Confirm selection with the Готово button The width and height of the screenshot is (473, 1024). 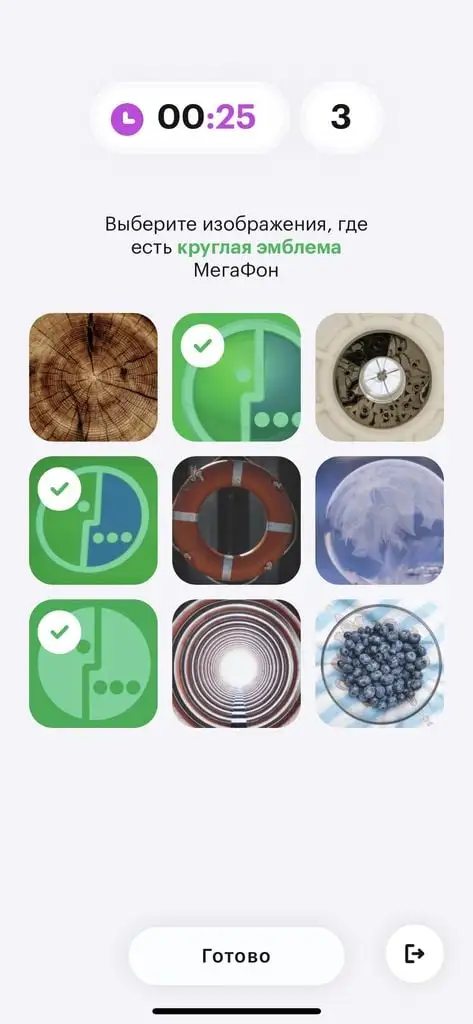pos(236,955)
